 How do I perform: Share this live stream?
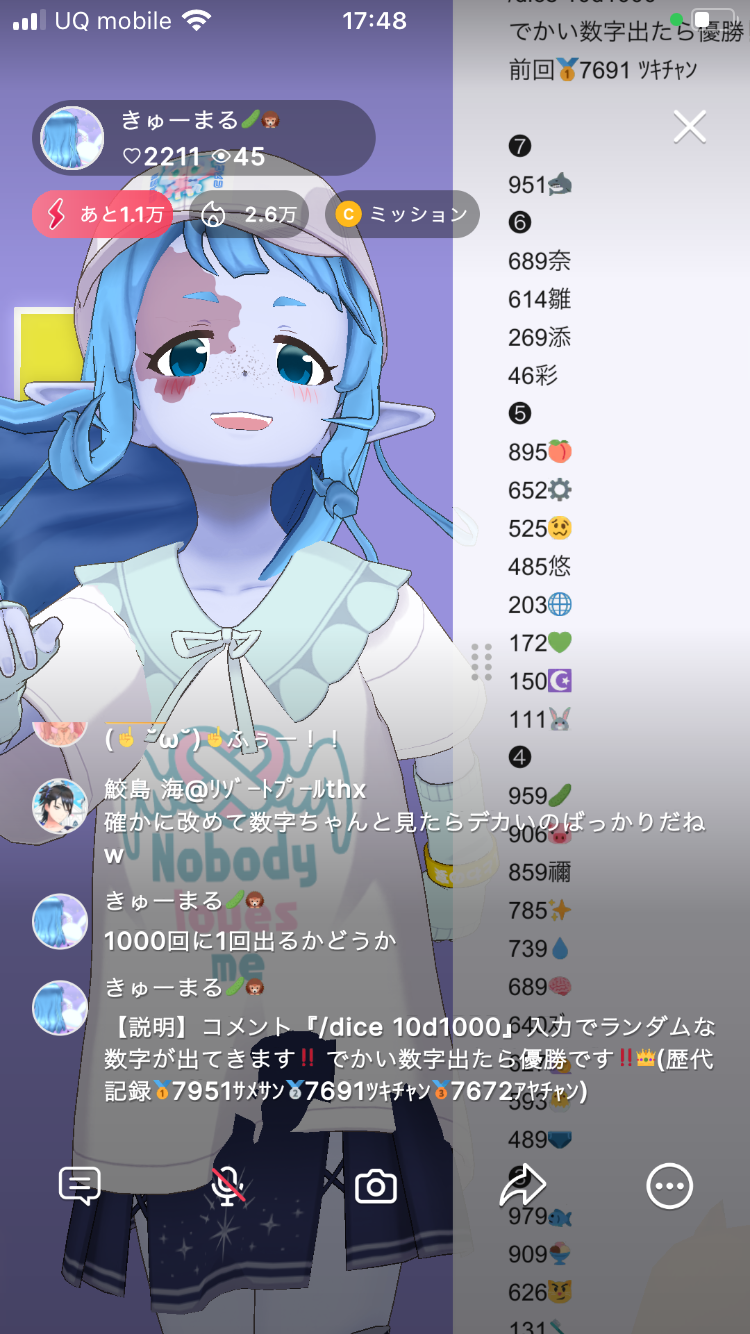point(522,1187)
